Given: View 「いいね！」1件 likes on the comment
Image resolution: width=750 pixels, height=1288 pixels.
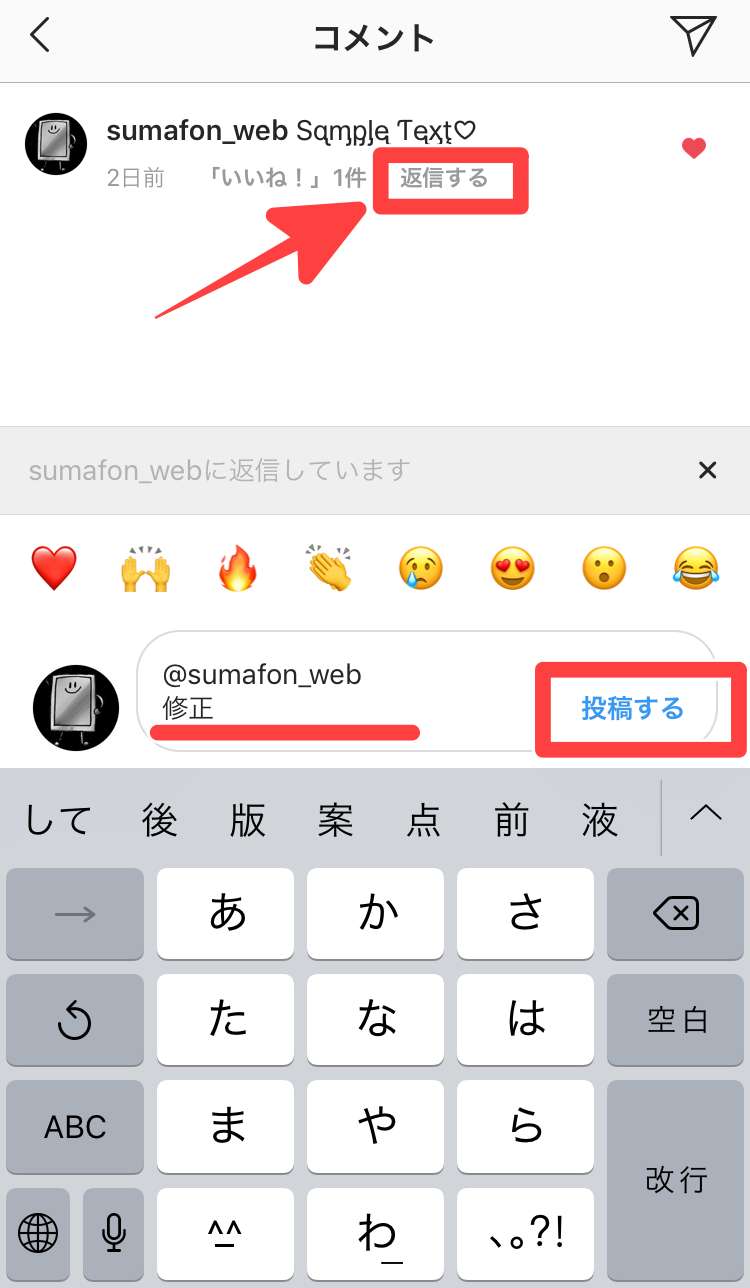Looking at the screenshot, I should tap(287, 179).
